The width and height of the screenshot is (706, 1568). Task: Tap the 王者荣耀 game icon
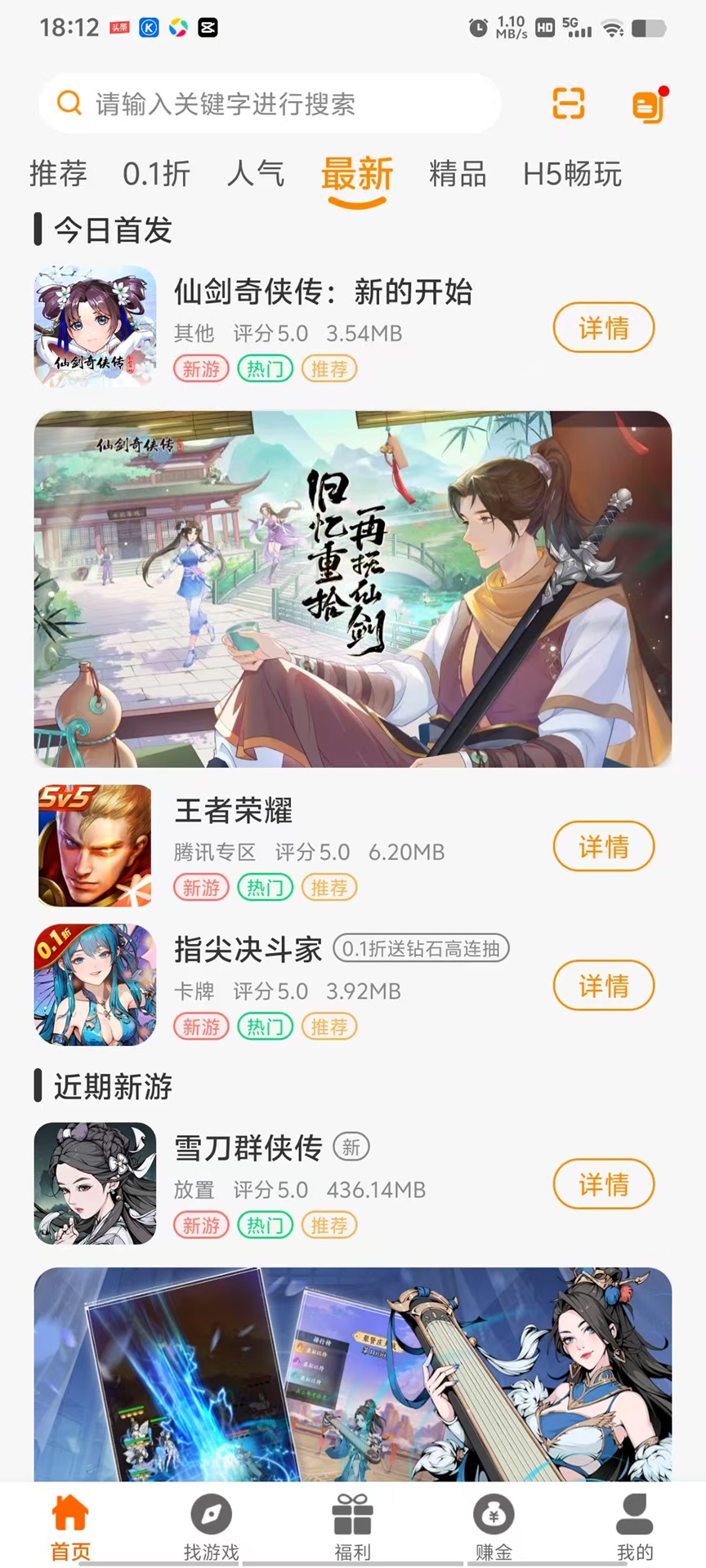click(x=93, y=844)
